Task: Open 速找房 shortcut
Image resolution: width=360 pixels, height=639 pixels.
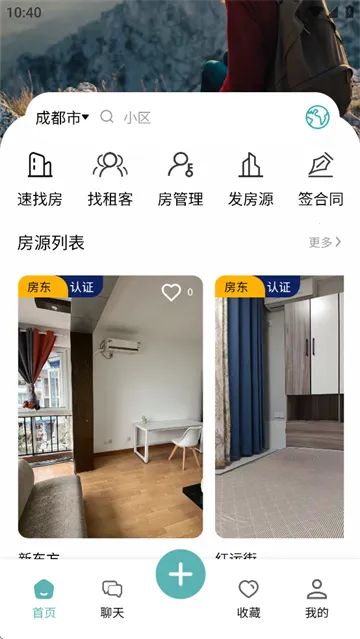Action: click(x=40, y=179)
